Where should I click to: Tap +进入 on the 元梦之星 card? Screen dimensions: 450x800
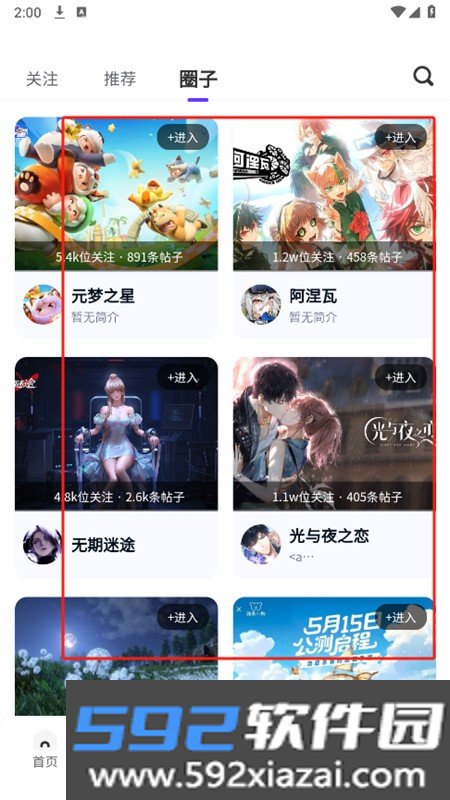coord(183,137)
